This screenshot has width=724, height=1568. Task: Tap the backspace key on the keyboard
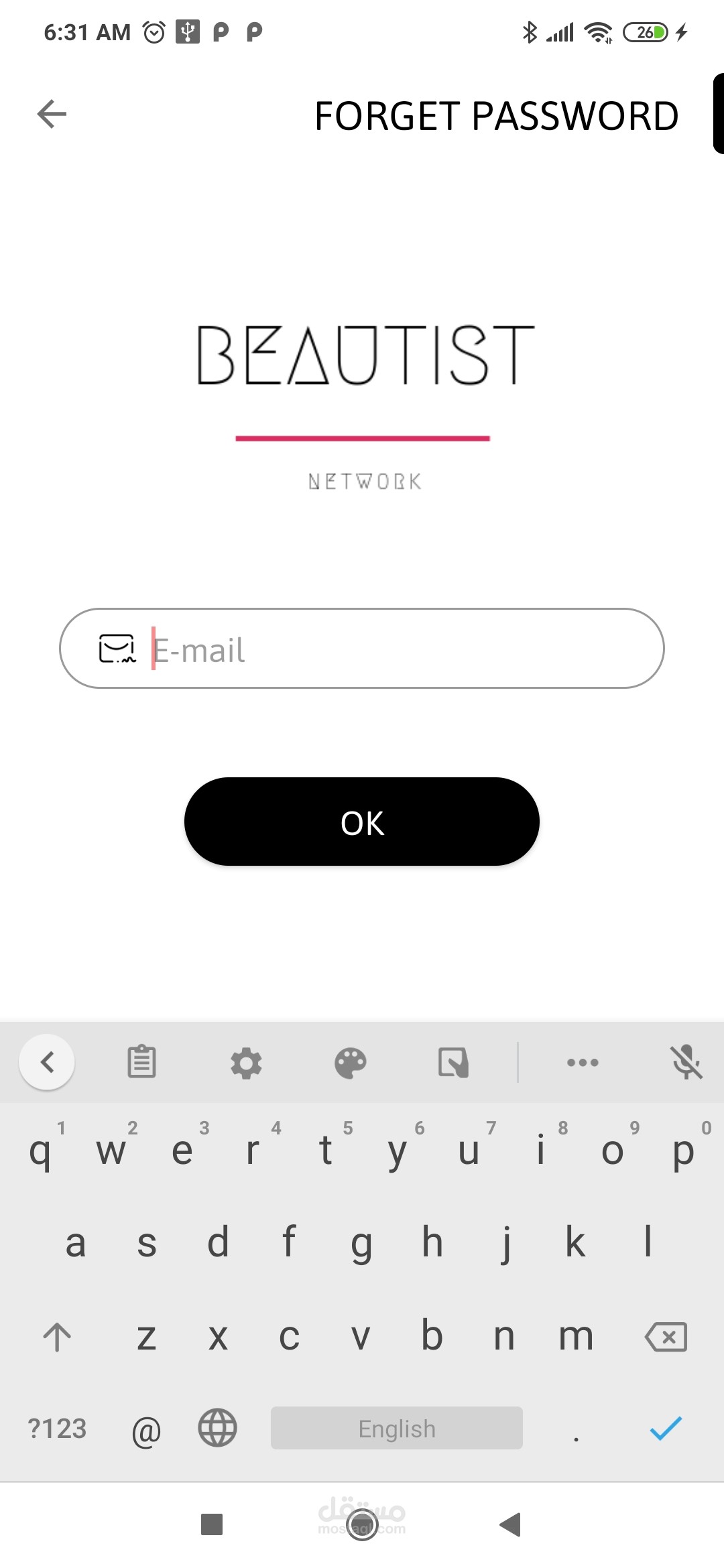coord(666,1337)
